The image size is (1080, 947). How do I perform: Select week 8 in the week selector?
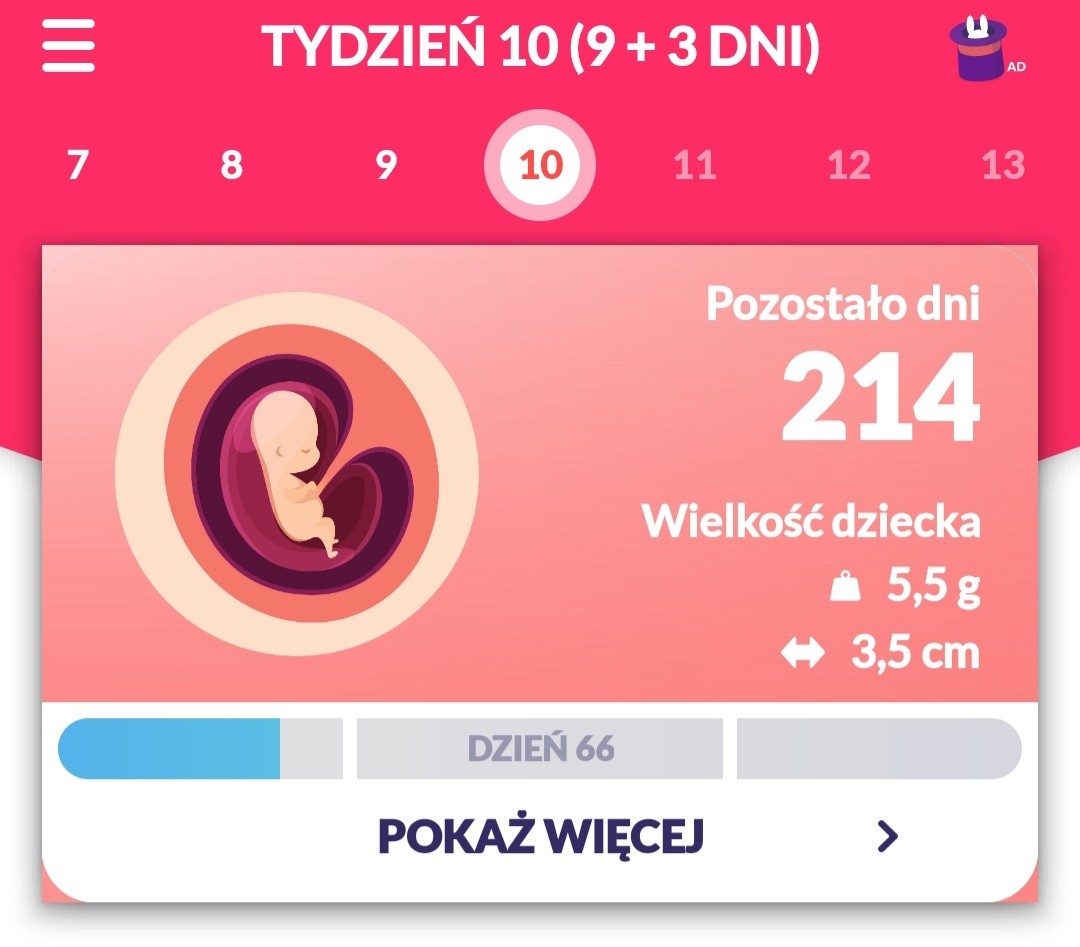[x=231, y=165]
